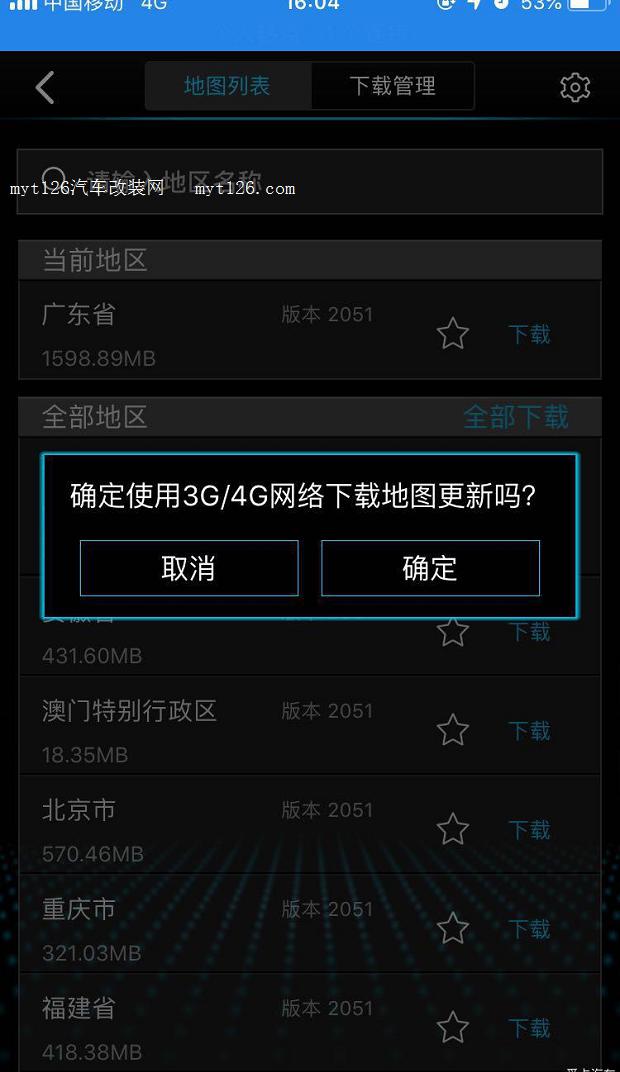Confirm the 3G/4G download with 确定

pos(430,568)
